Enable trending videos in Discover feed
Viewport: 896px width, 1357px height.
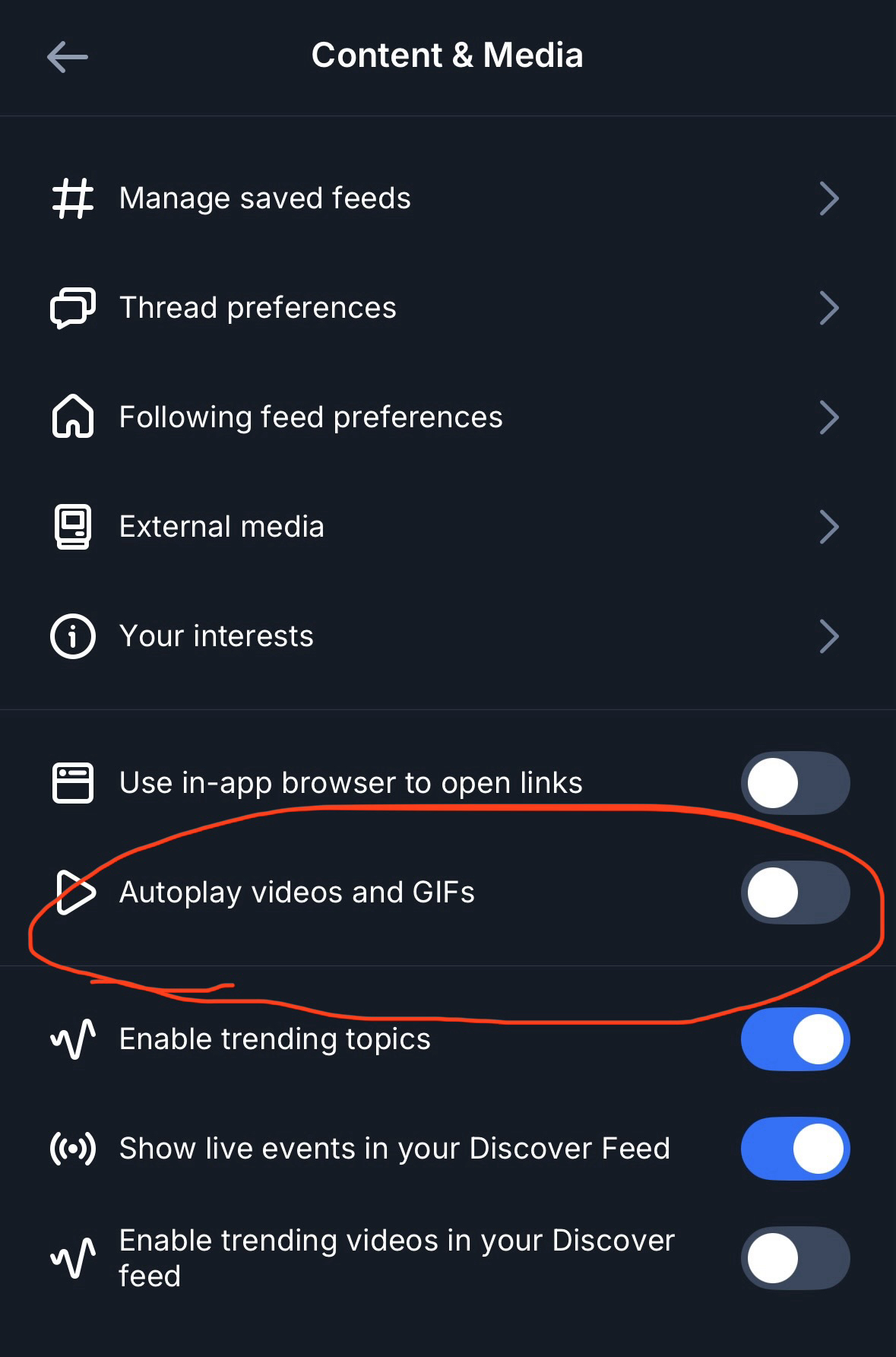(x=794, y=1258)
